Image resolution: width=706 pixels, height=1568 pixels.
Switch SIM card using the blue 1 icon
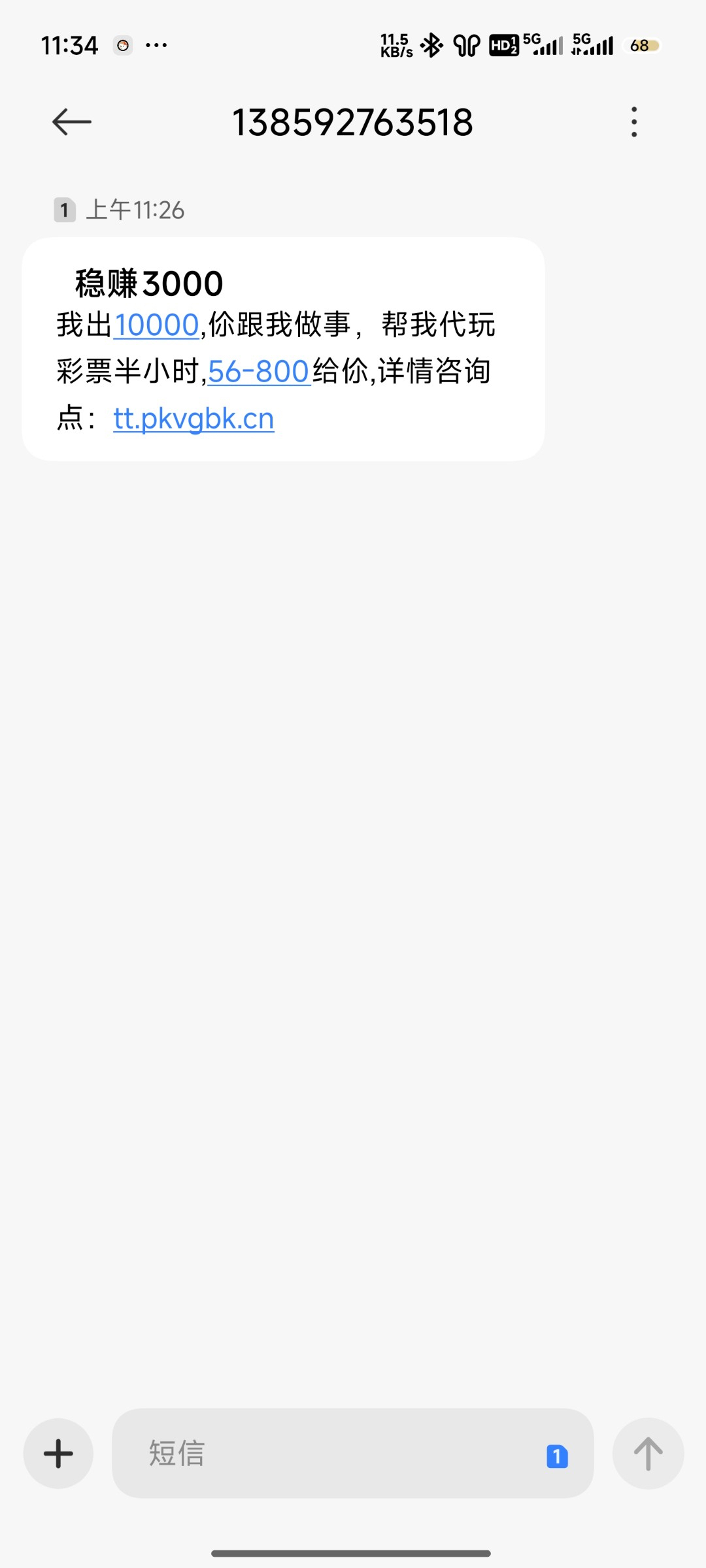tap(557, 1456)
